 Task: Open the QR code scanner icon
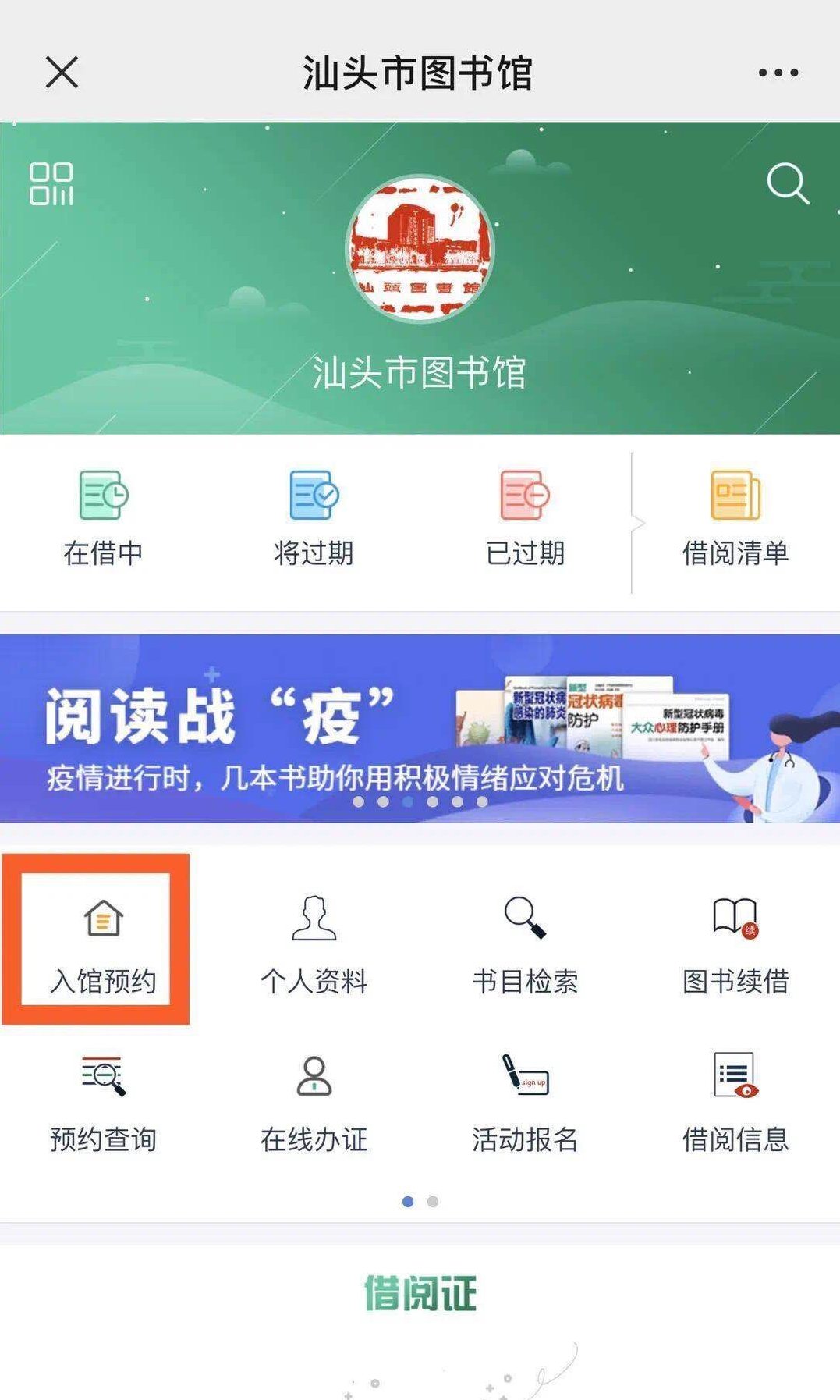point(51,184)
